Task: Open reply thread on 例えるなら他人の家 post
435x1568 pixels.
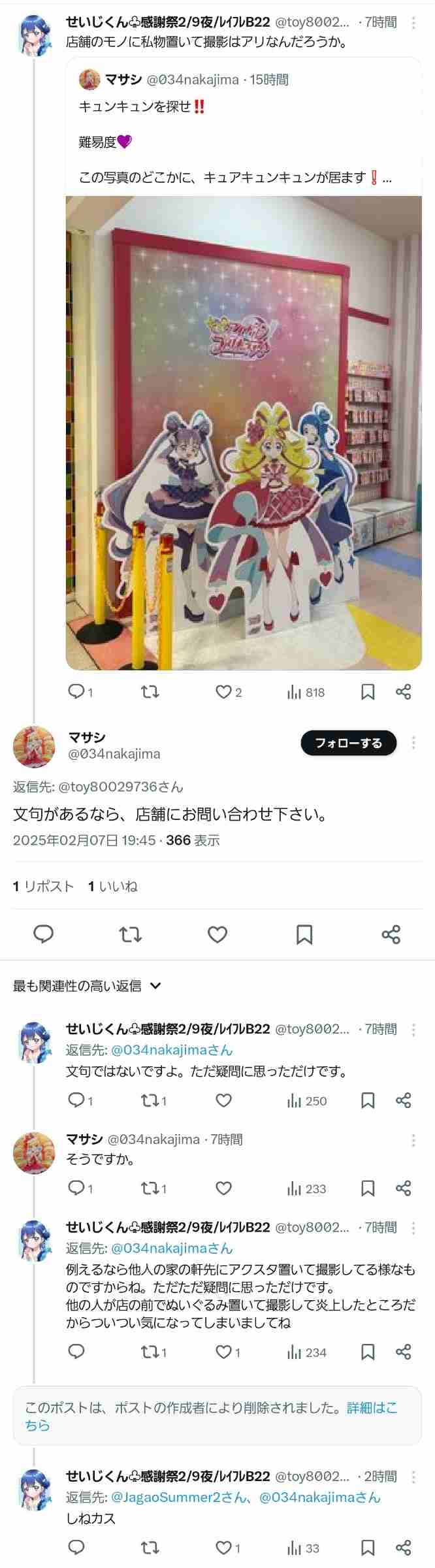Action: coord(76,1352)
